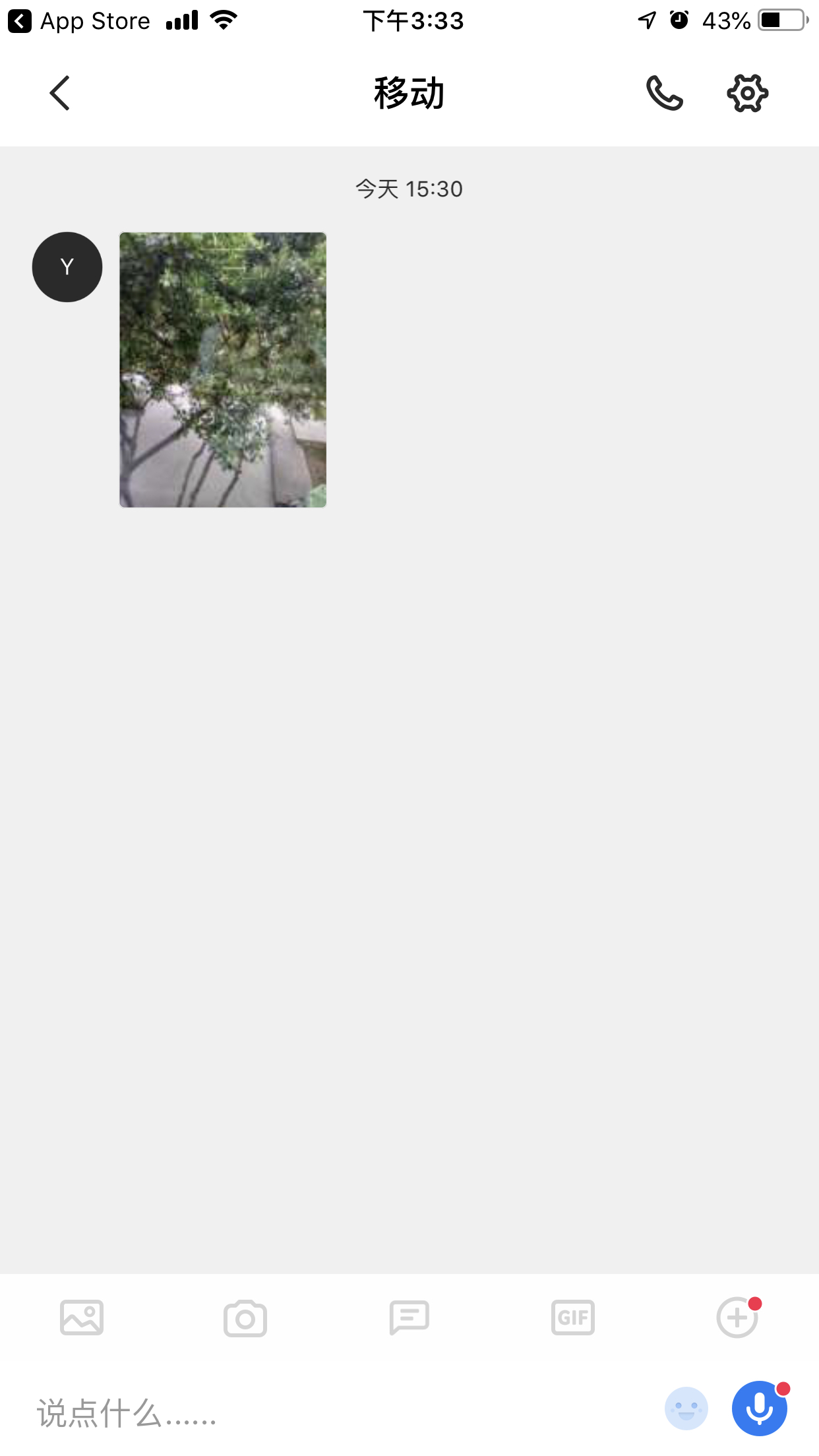Open GIF picker
Screen dimensions: 819x1456
click(572, 1318)
